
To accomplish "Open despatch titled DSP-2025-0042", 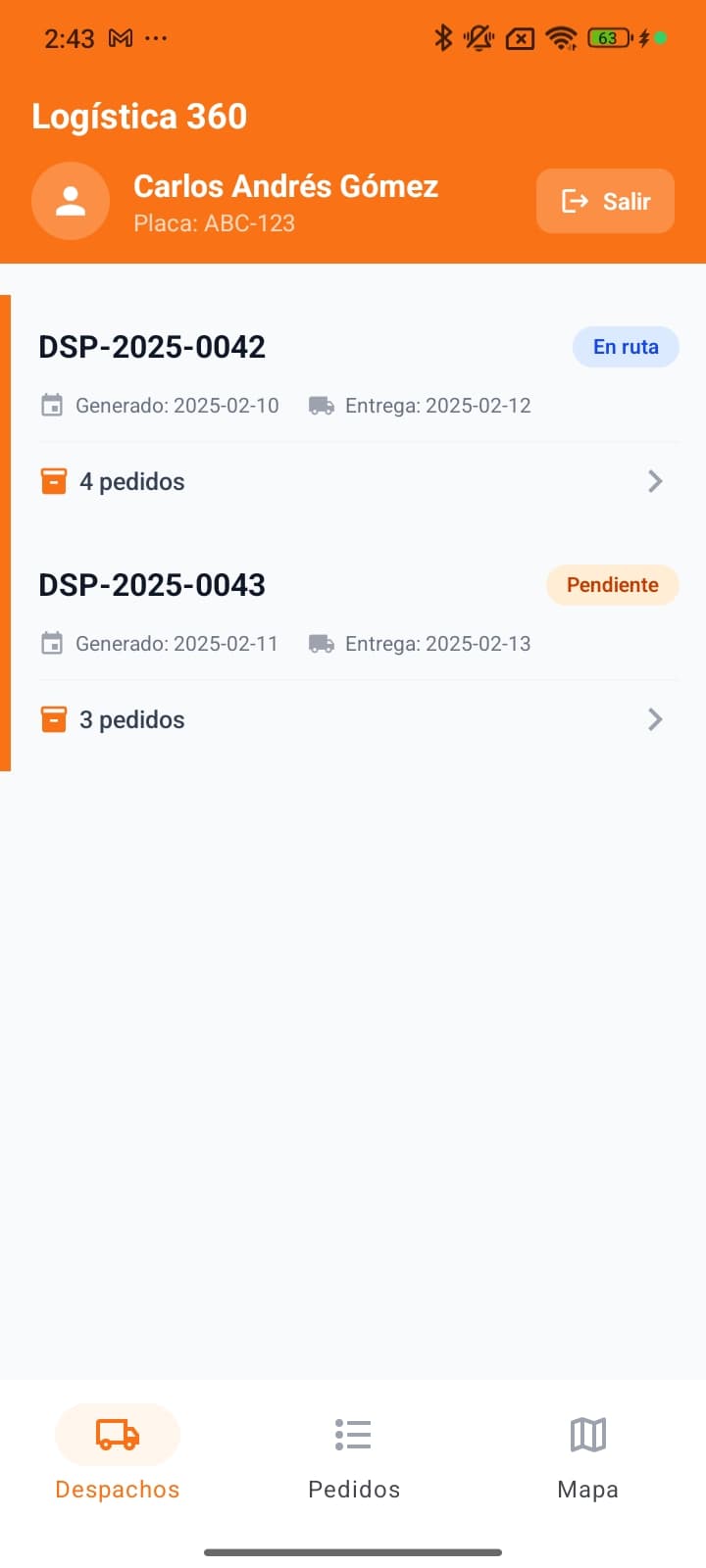I will coord(153,346).
